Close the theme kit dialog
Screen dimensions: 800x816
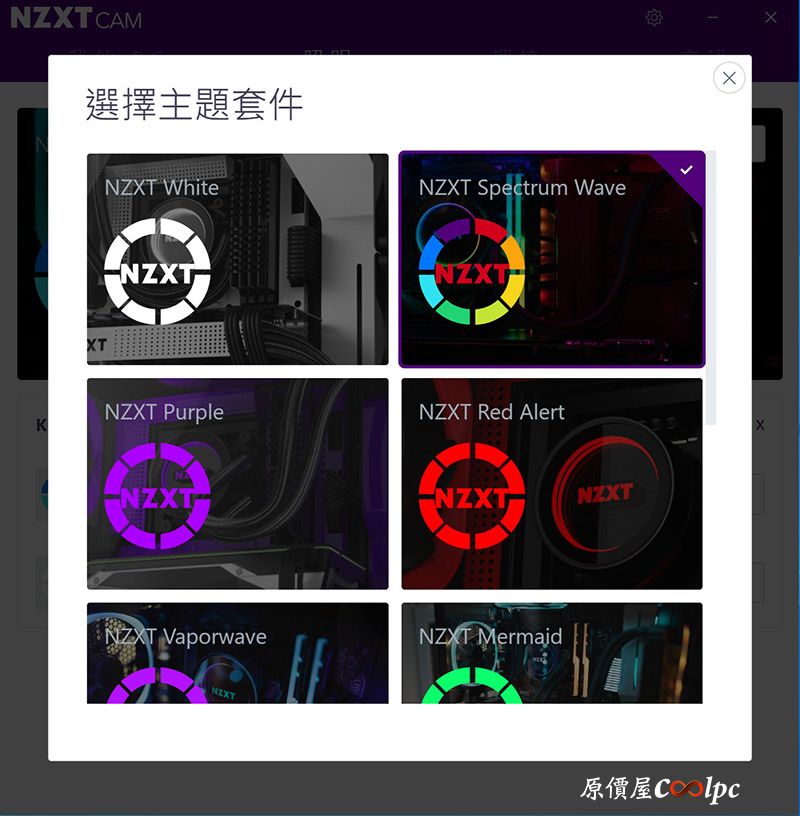click(729, 78)
